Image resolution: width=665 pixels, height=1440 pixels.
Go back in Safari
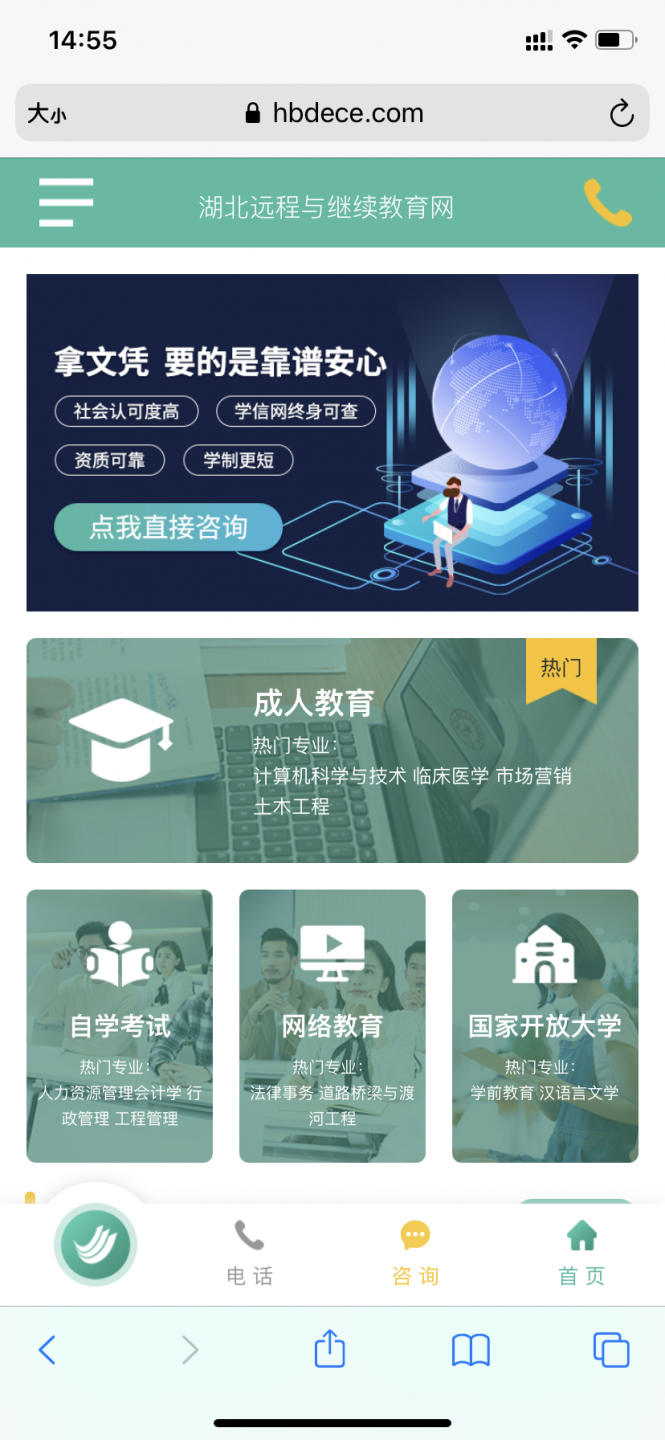[46, 1350]
